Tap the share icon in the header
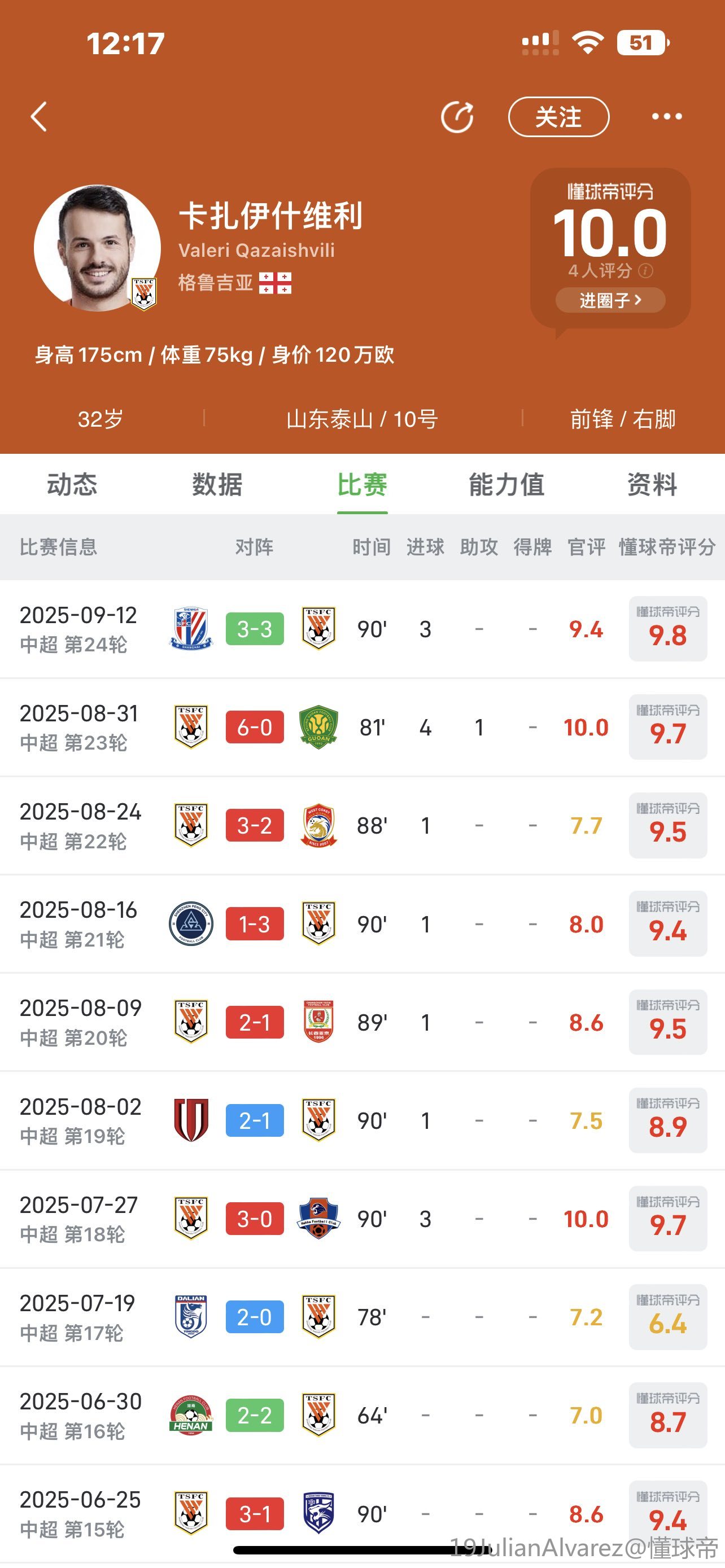The image size is (725, 1568). [x=457, y=117]
